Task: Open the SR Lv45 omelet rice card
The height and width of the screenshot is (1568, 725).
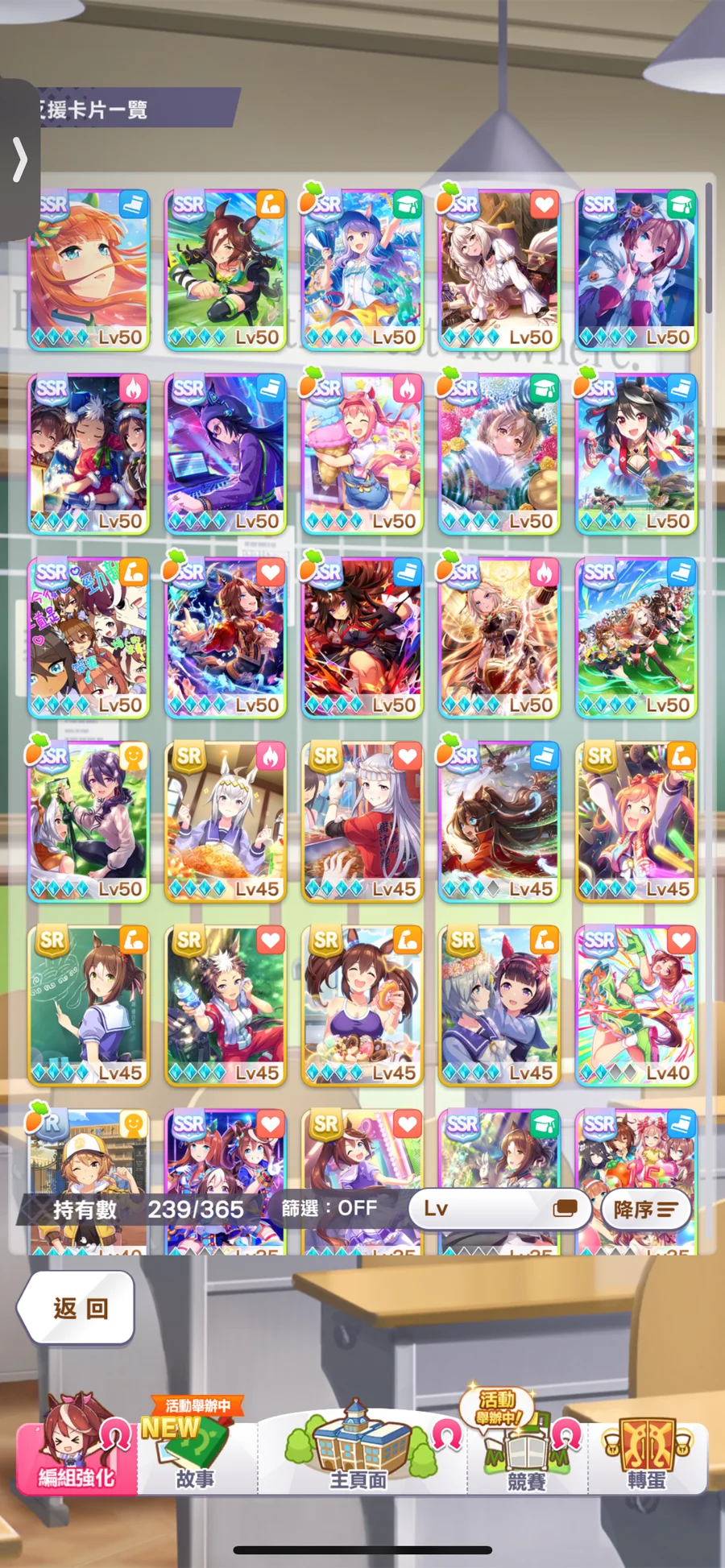Action: pos(226,821)
